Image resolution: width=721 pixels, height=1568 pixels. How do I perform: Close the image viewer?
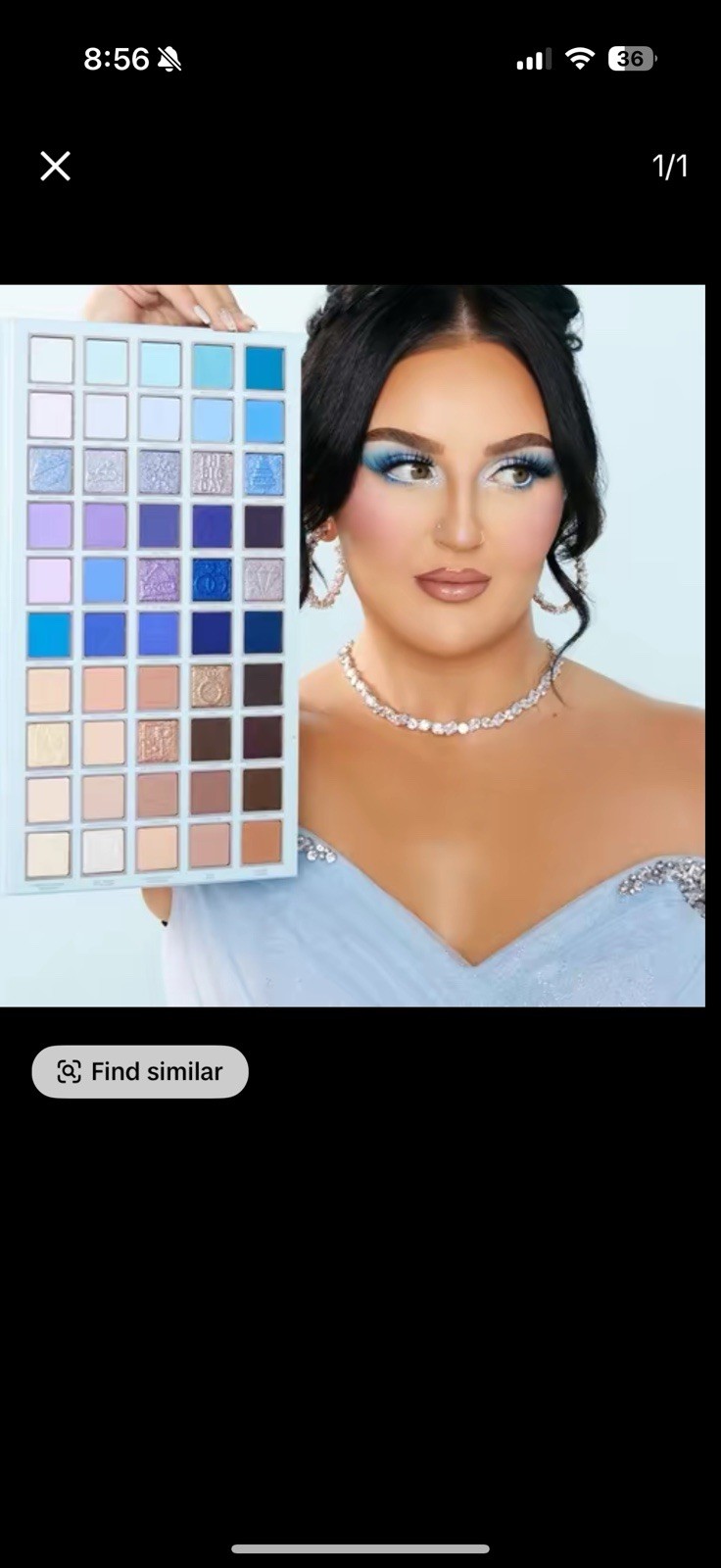click(56, 167)
